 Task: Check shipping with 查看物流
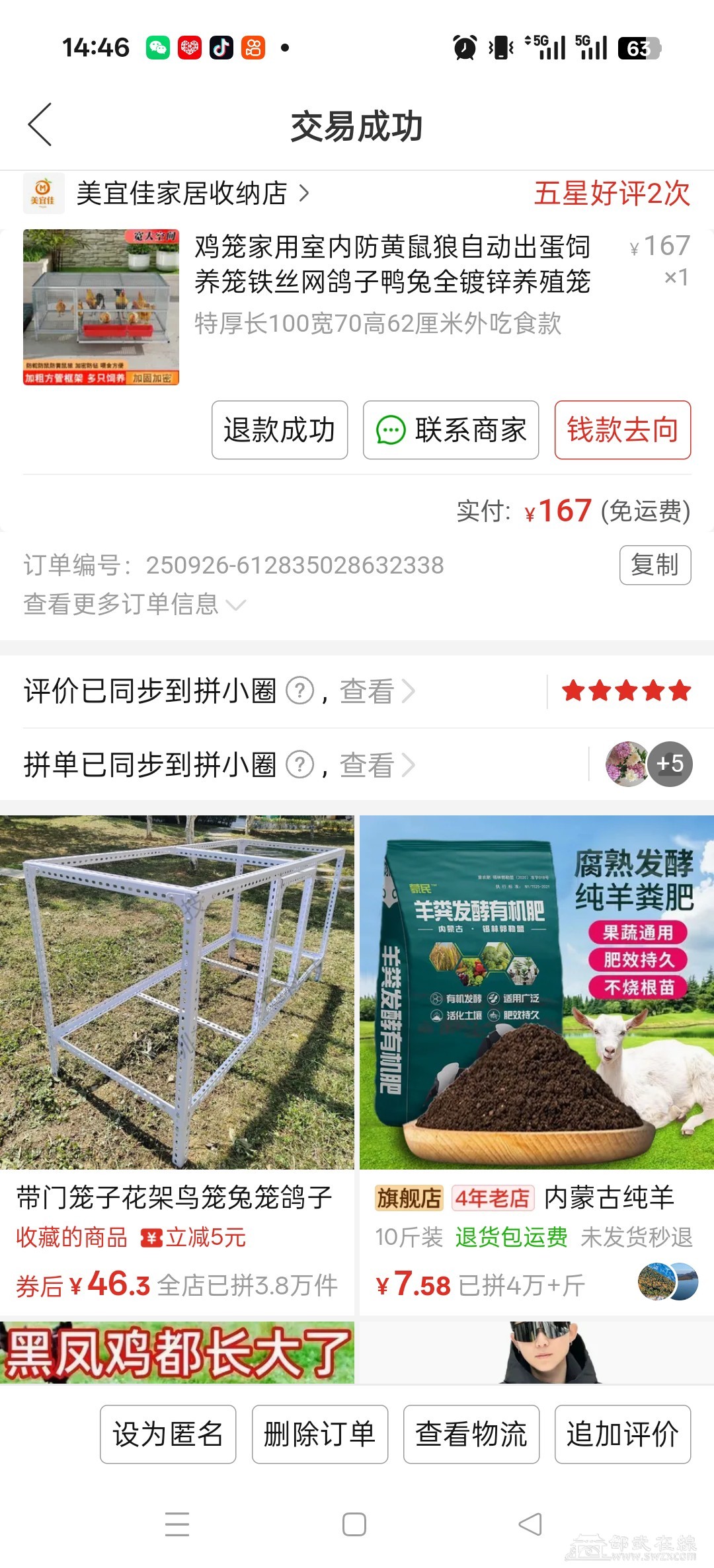pyautogui.click(x=471, y=1435)
